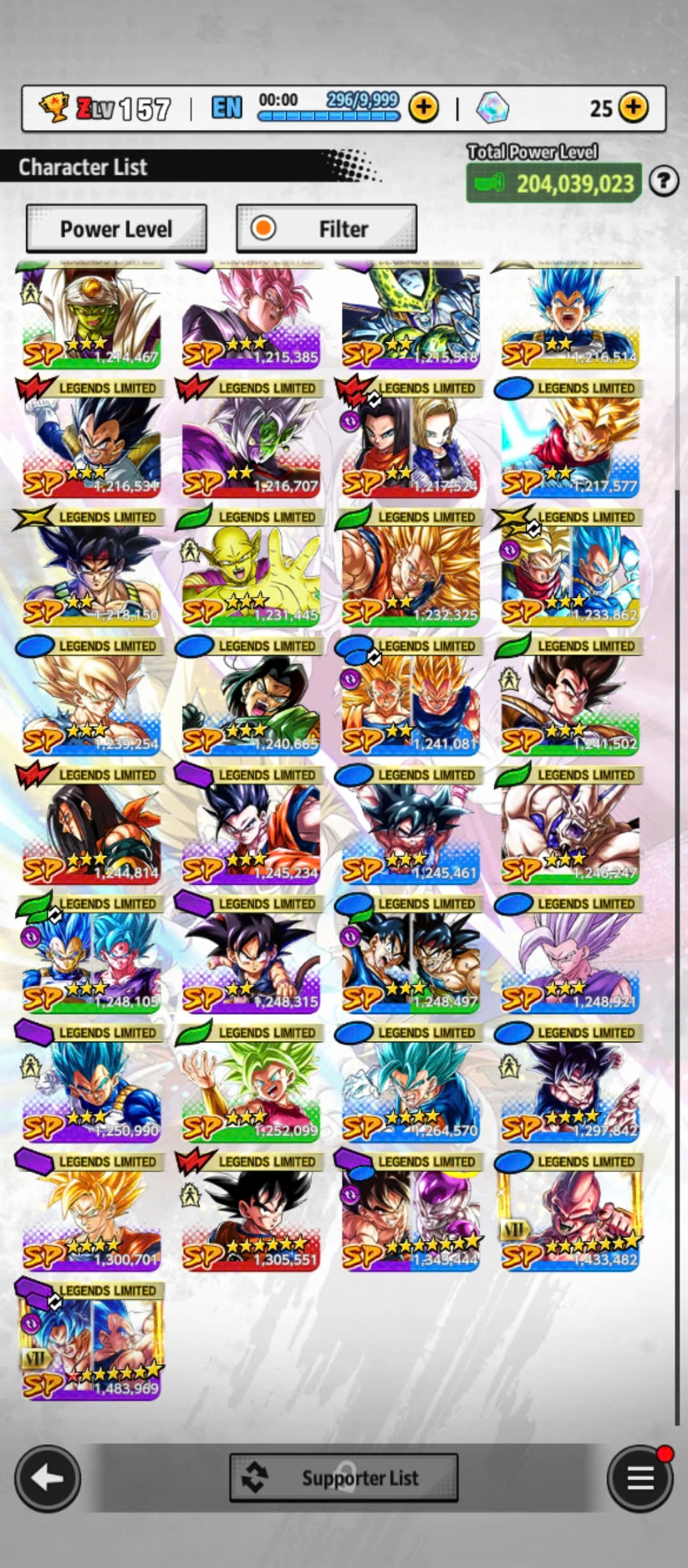This screenshot has width=688, height=1568.
Task: Choose the character with power 1,297,842
Action: (x=570, y=1084)
